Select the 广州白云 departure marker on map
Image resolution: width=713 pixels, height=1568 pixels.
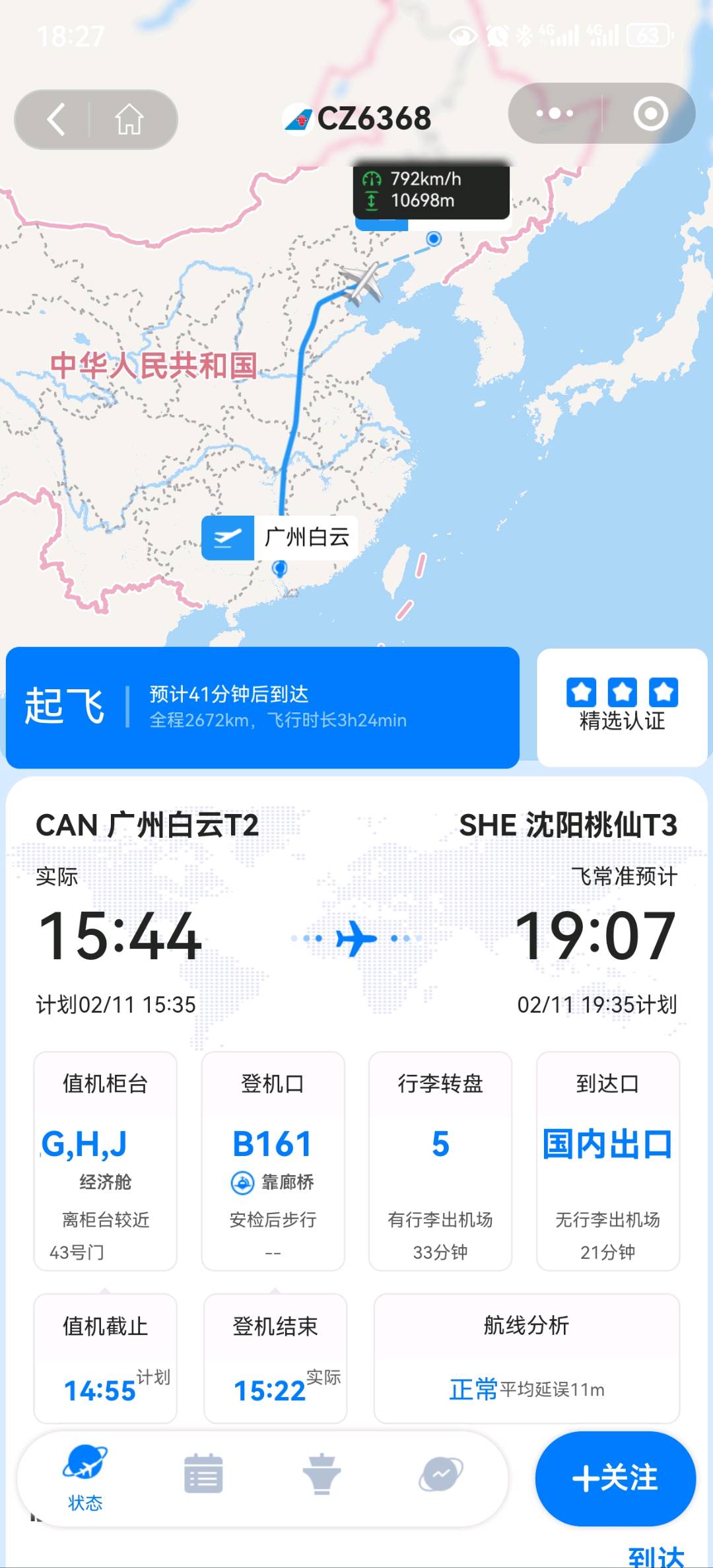coord(280,538)
